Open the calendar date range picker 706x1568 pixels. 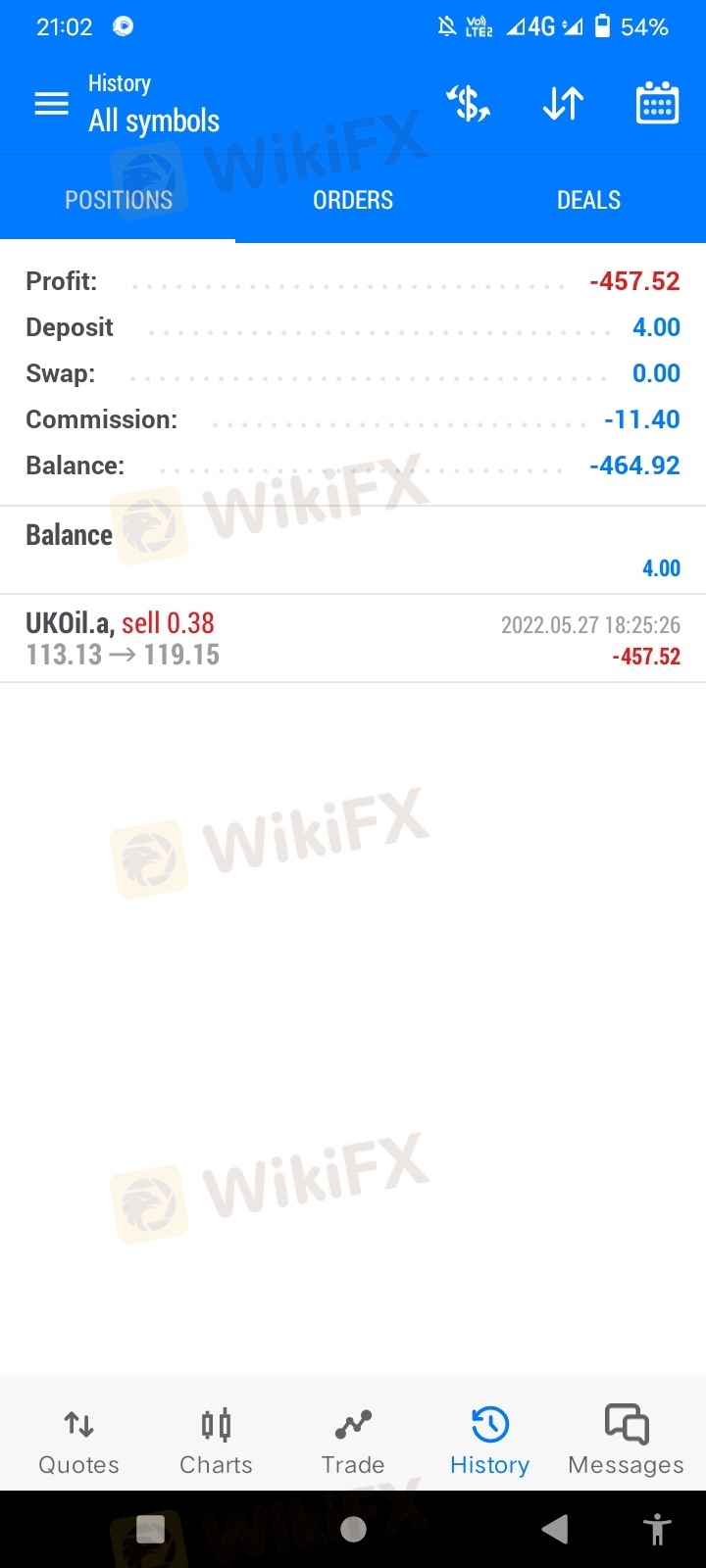(x=657, y=104)
